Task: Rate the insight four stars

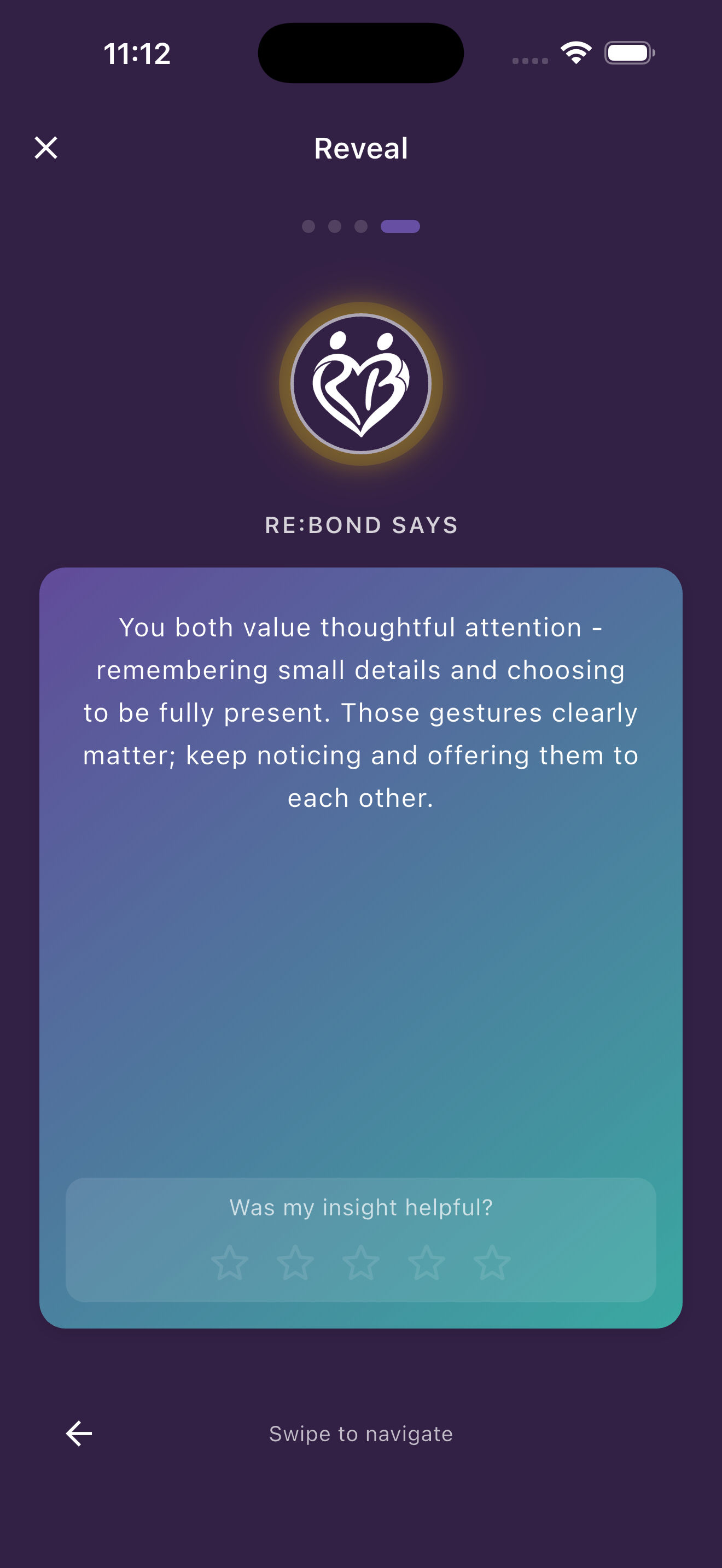Action: coord(426,1262)
